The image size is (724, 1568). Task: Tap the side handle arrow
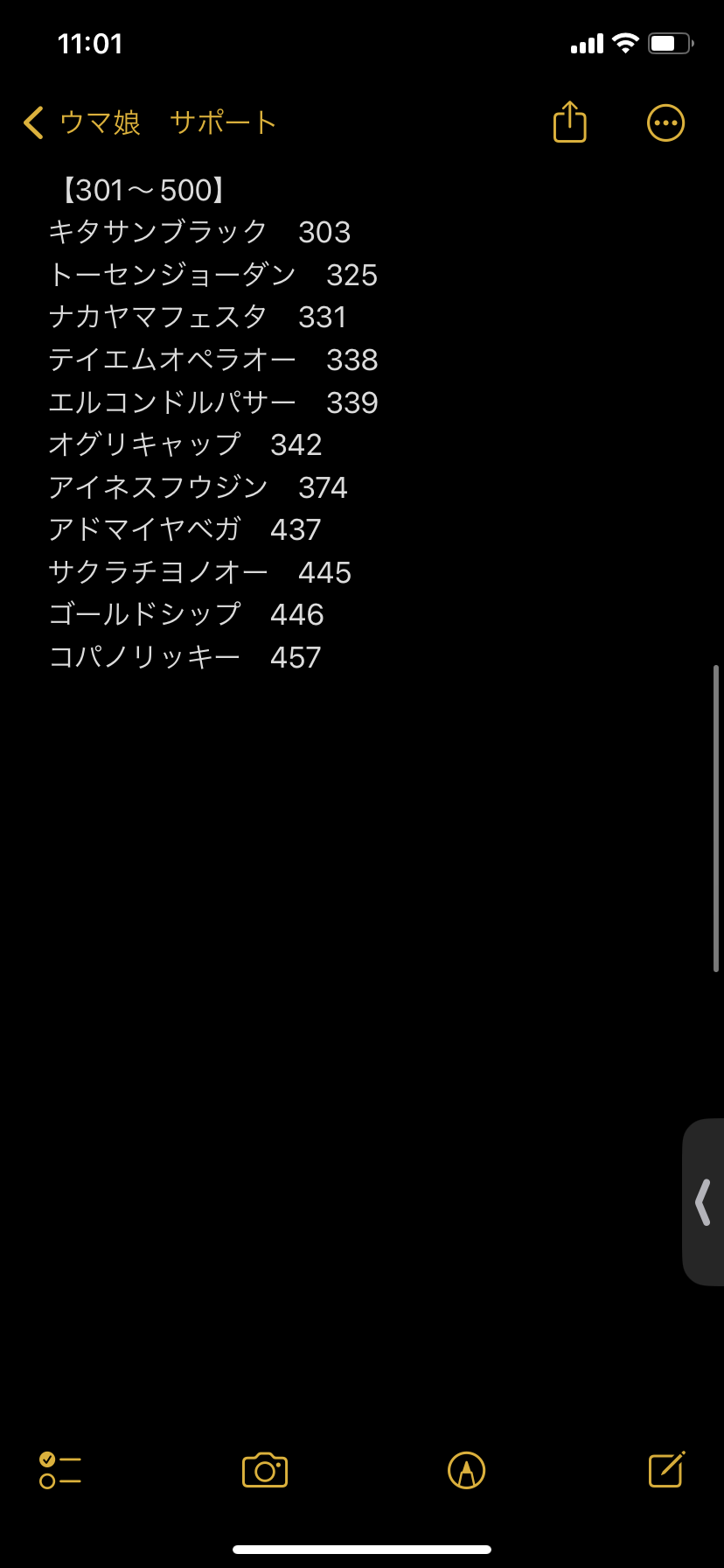click(703, 1201)
